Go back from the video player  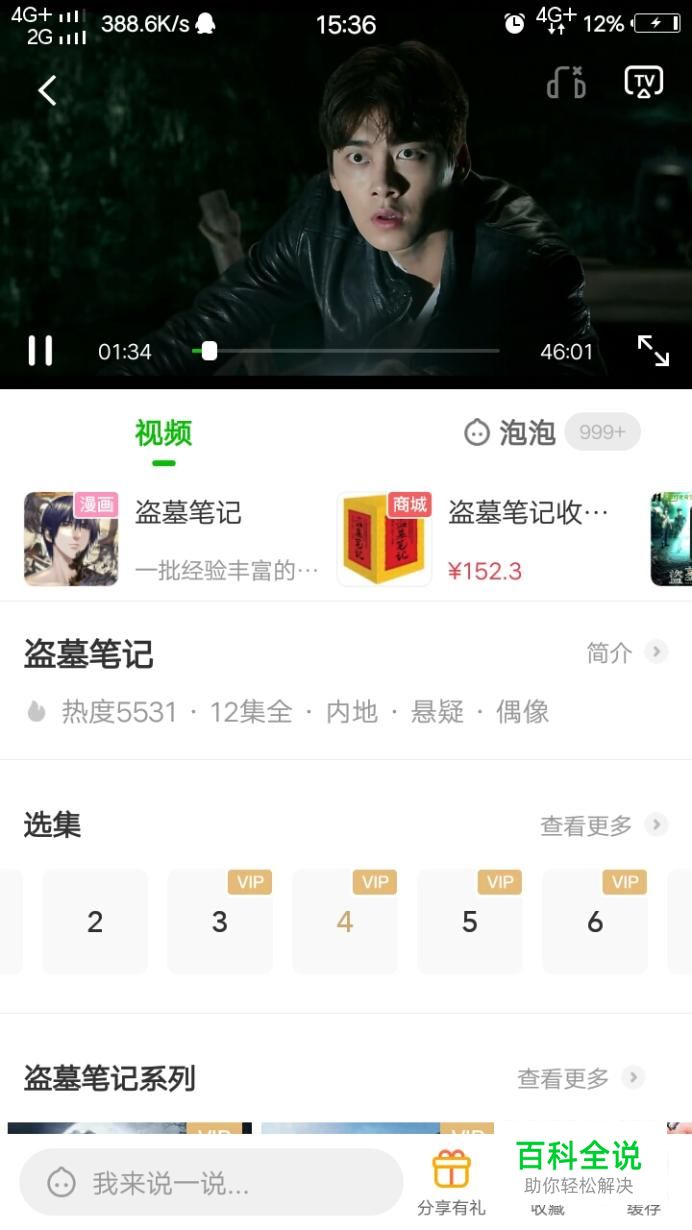[x=46, y=91]
